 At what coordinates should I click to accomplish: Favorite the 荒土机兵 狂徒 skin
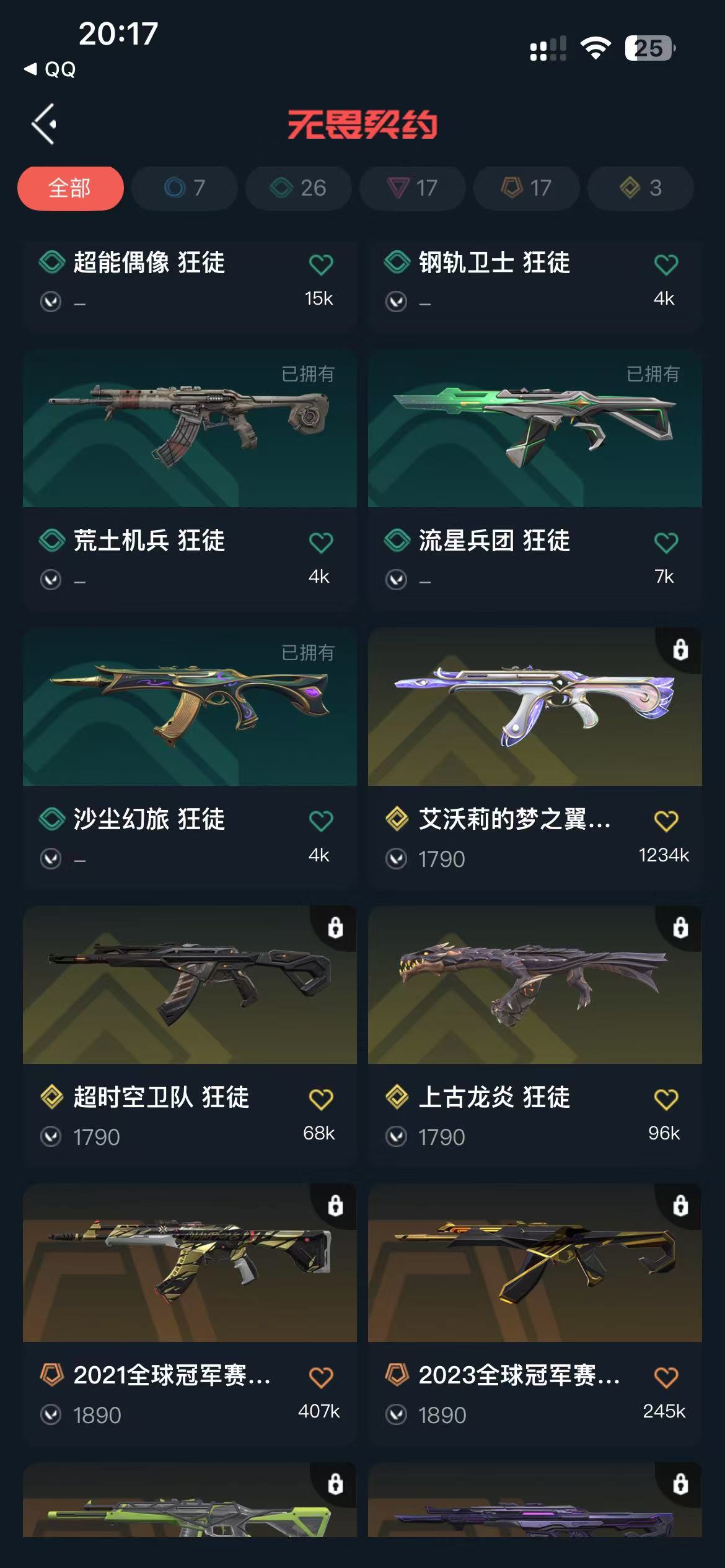point(320,543)
